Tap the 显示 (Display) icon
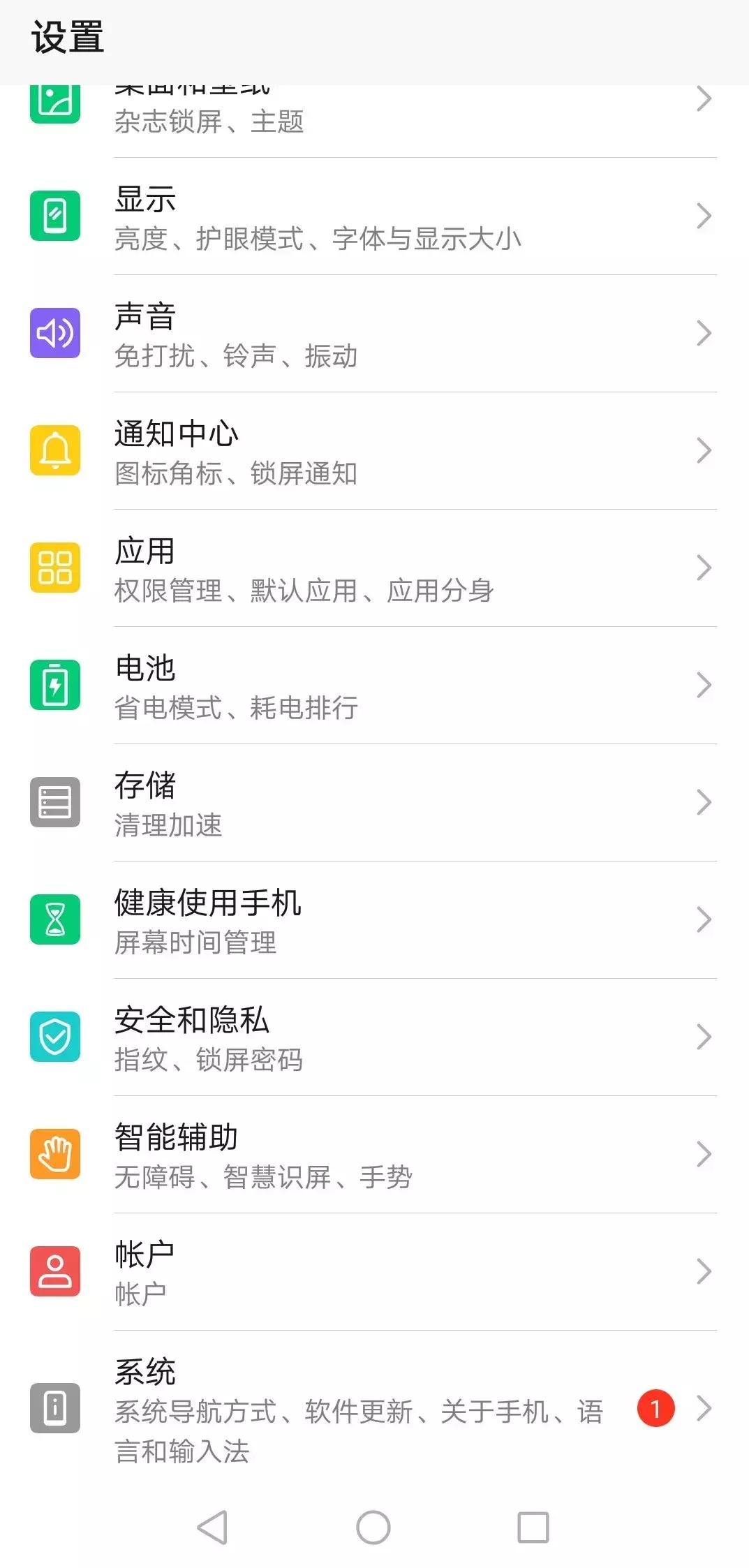 tap(55, 216)
